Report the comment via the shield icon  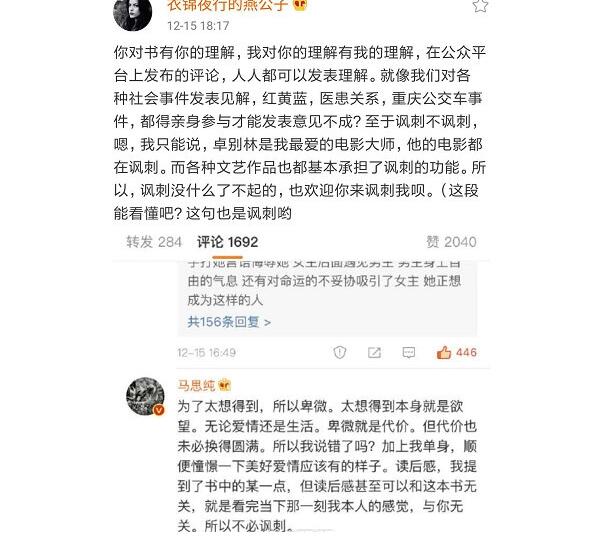click(340, 352)
